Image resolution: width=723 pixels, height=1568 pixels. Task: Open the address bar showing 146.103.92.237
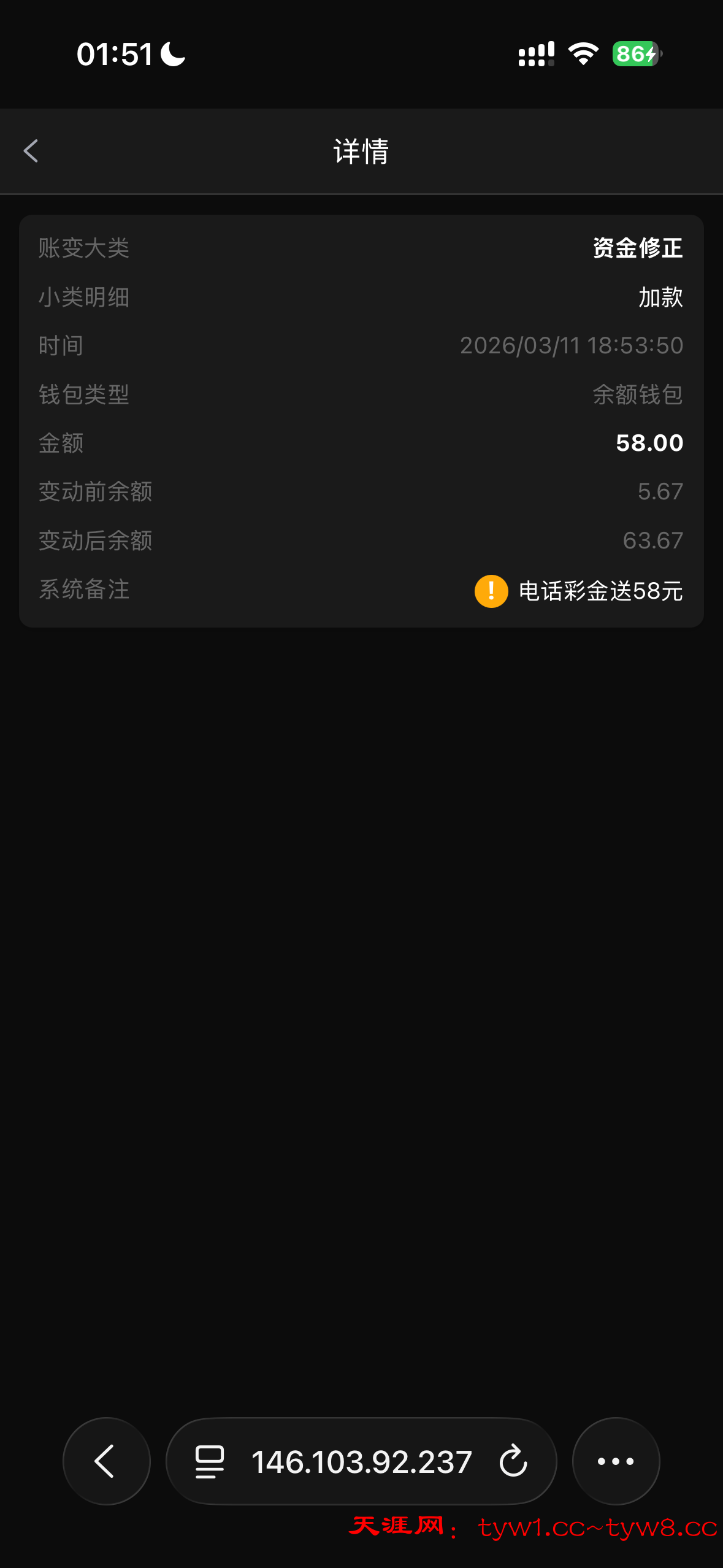(x=361, y=1462)
